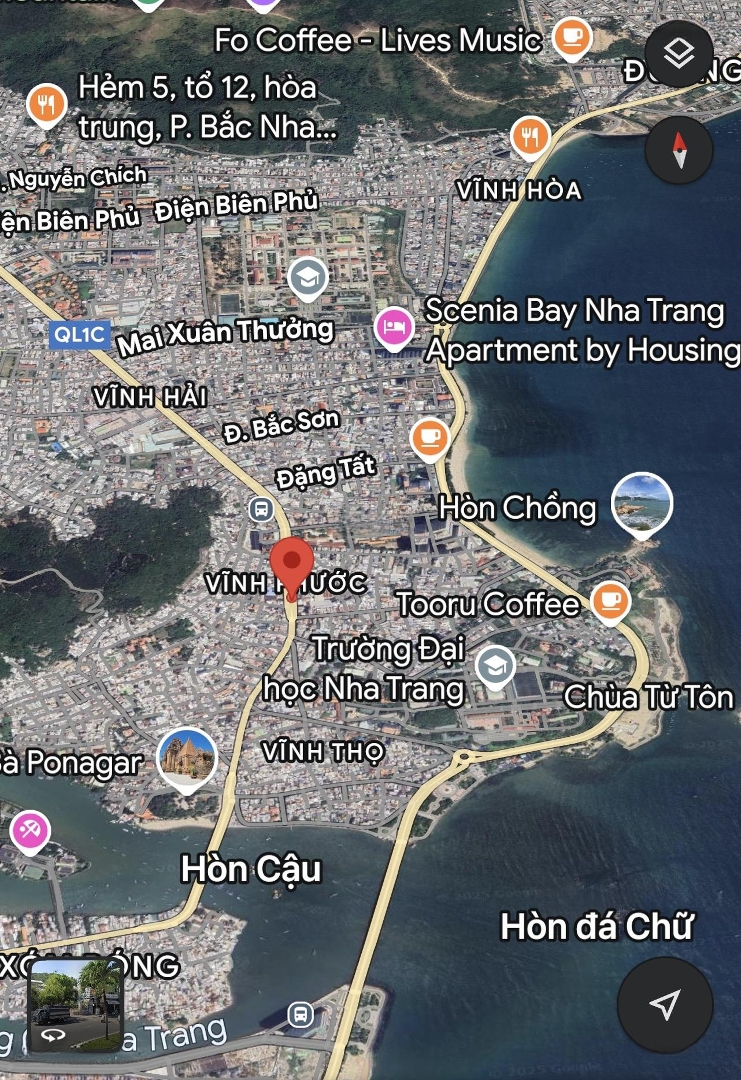741x1080 pixels.
Task: Open restaurant marker at Hẻm 5, tổ 12
Action: pyautogui.click(x=46, y=104)
